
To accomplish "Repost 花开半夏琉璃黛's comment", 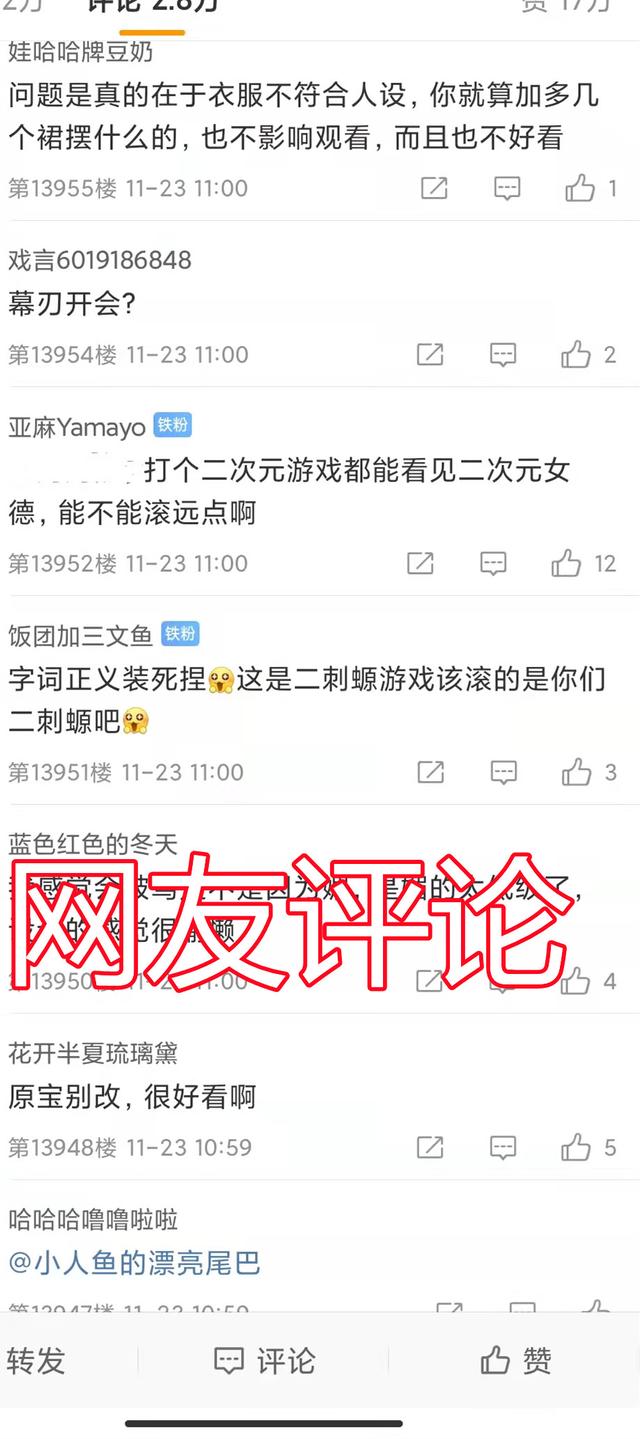I will [430, 1147].
